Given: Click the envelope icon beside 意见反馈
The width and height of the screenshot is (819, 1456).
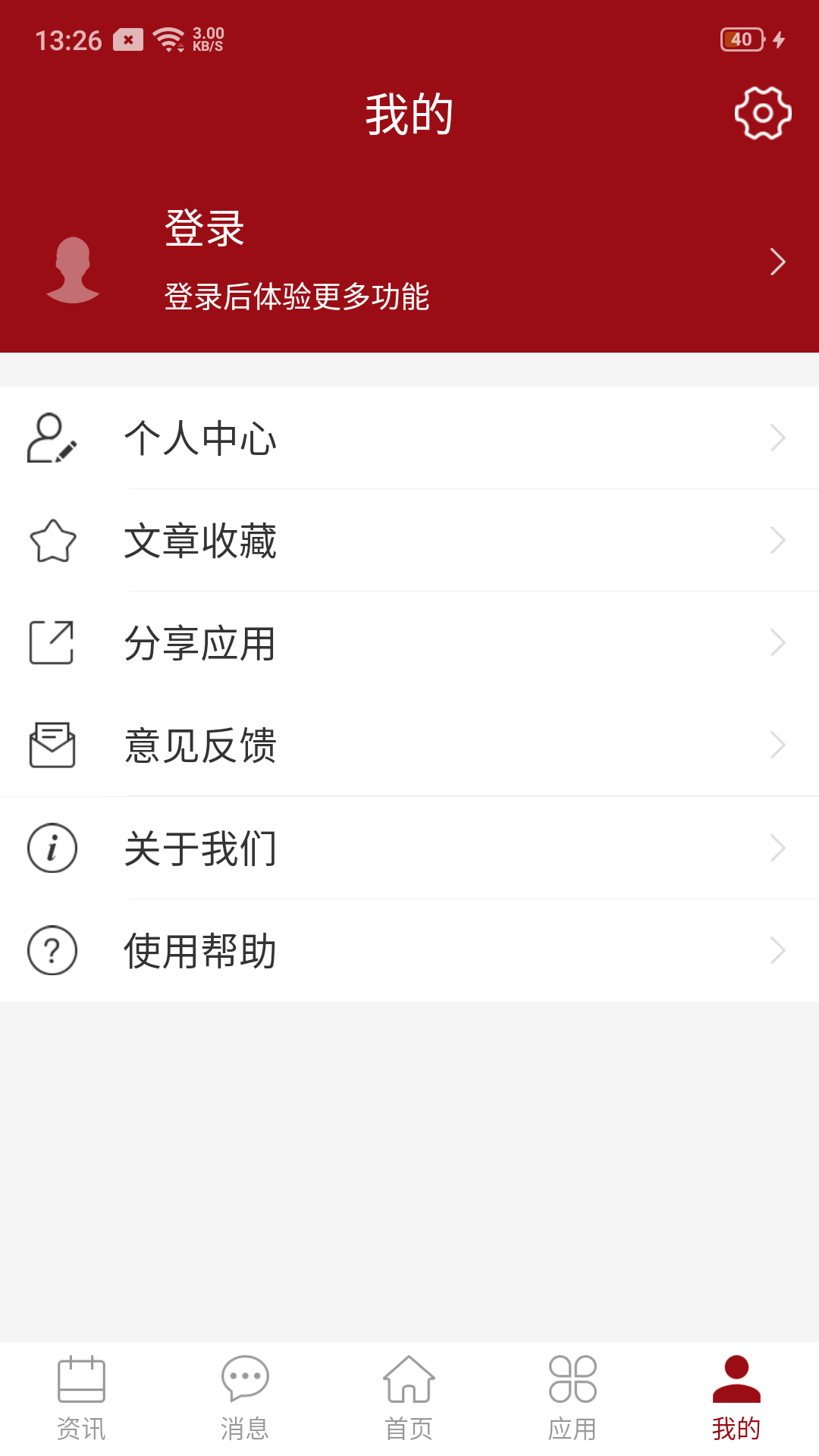Looking at the screenshot, I should [52, 745].
